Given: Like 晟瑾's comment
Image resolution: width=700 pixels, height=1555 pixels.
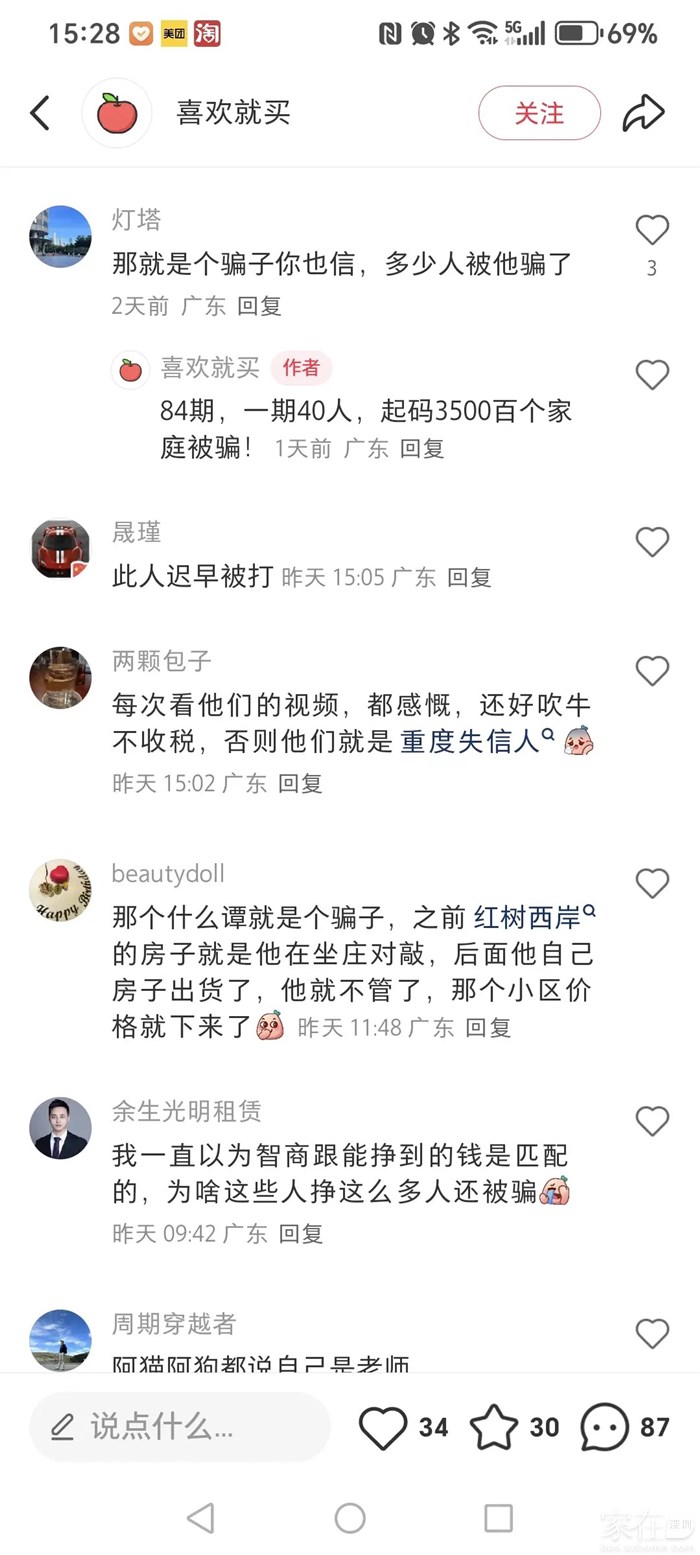Looking at the screenshot, I should point(652,542).
